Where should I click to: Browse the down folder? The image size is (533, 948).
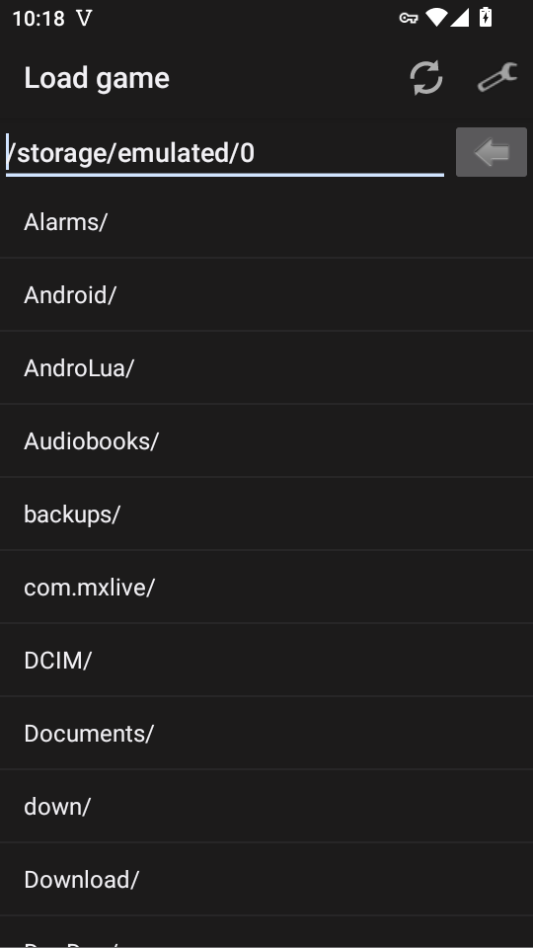266,807
